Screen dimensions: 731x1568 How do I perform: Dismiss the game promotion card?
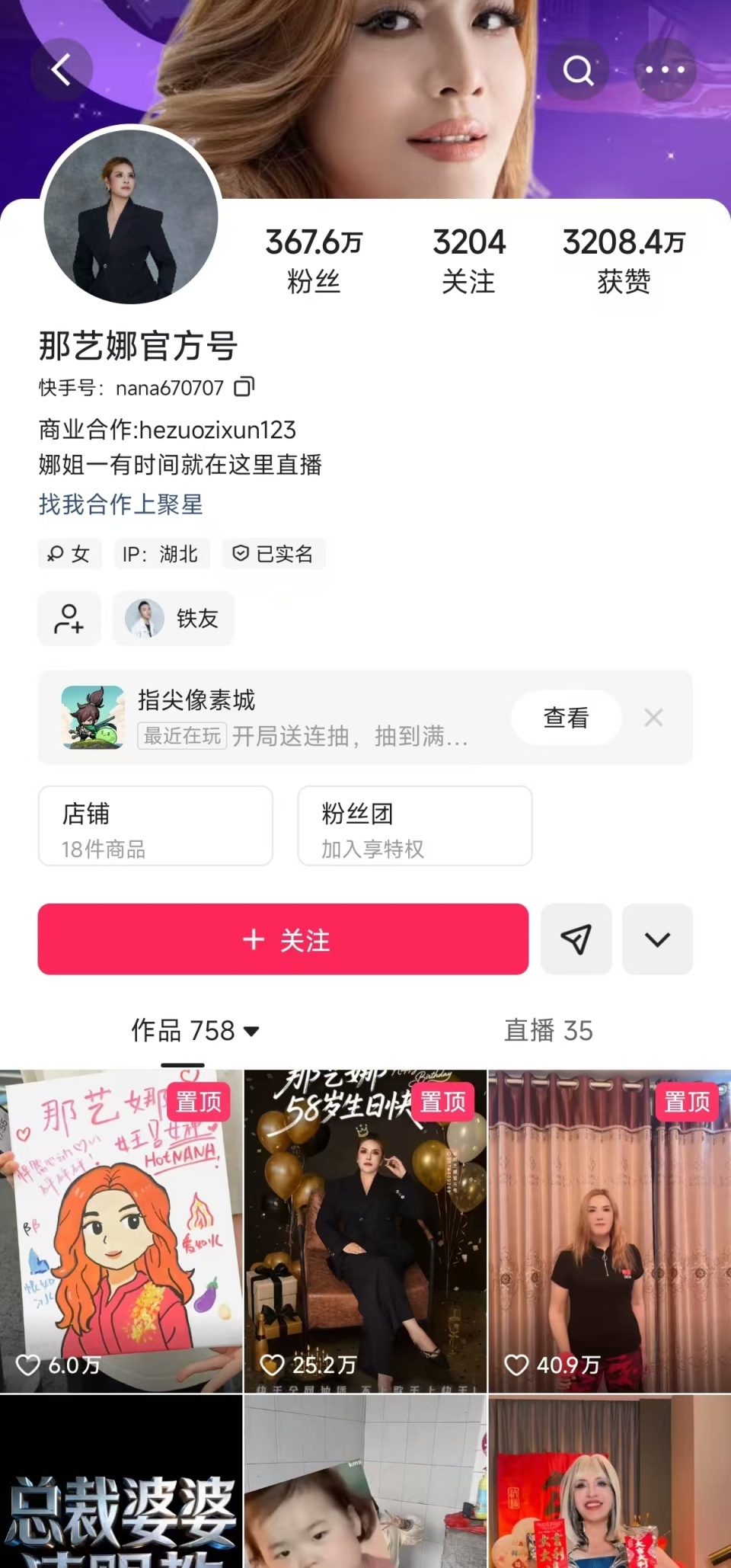tap(653, 717)
